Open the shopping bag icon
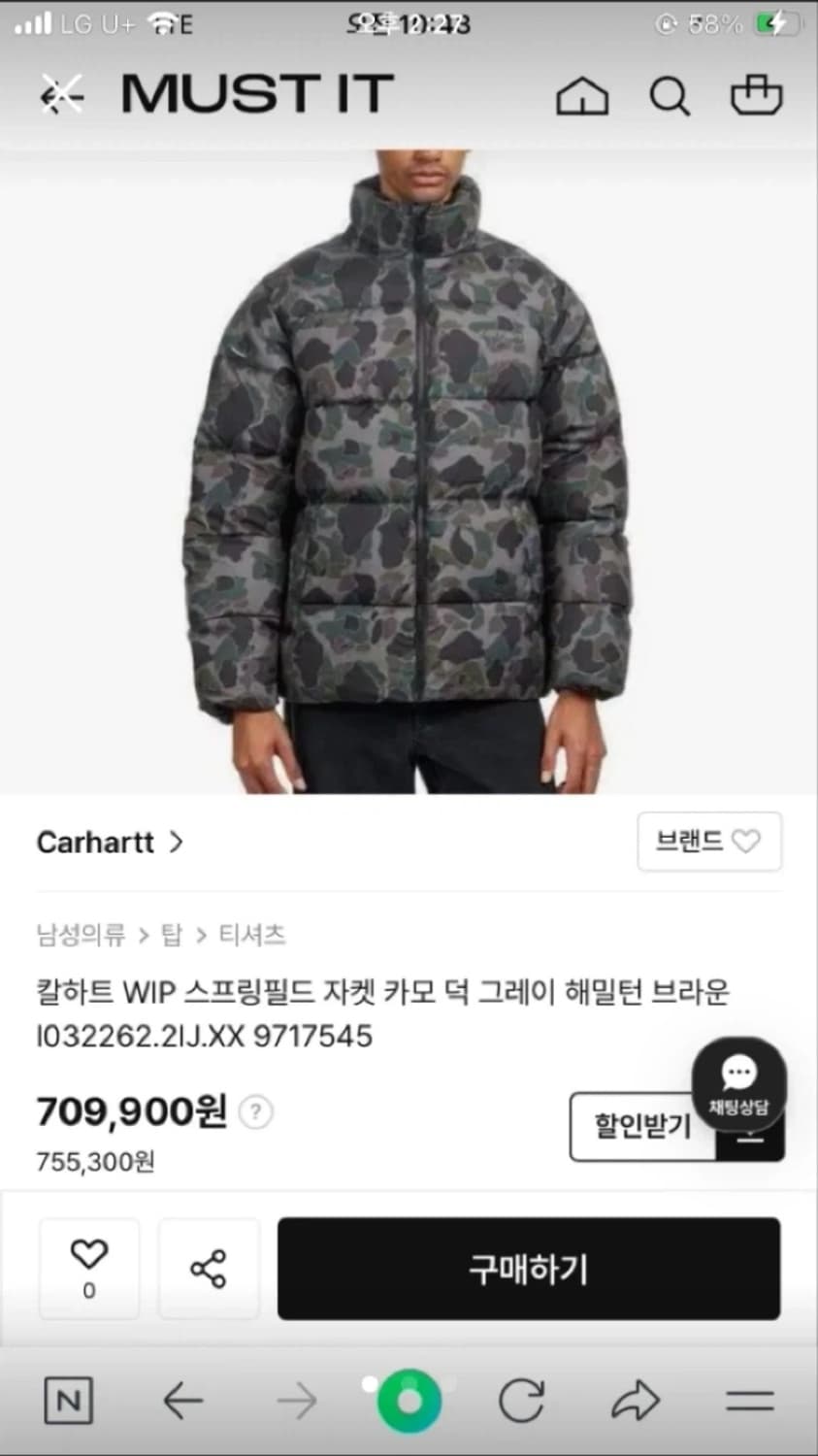Image resolution: width=818 pixels, height=1456 pixels. [756, 96]
